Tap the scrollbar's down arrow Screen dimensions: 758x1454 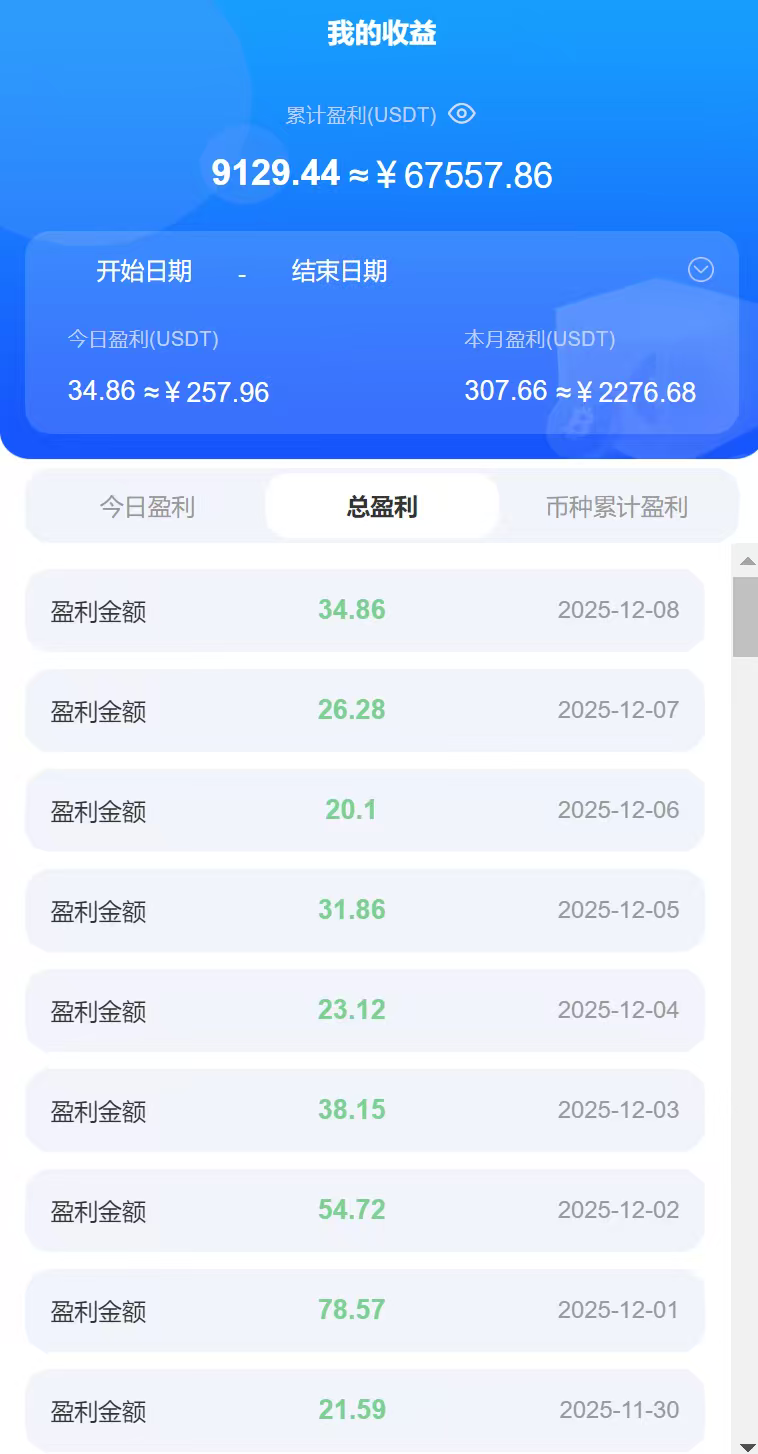click(745, 1445)
